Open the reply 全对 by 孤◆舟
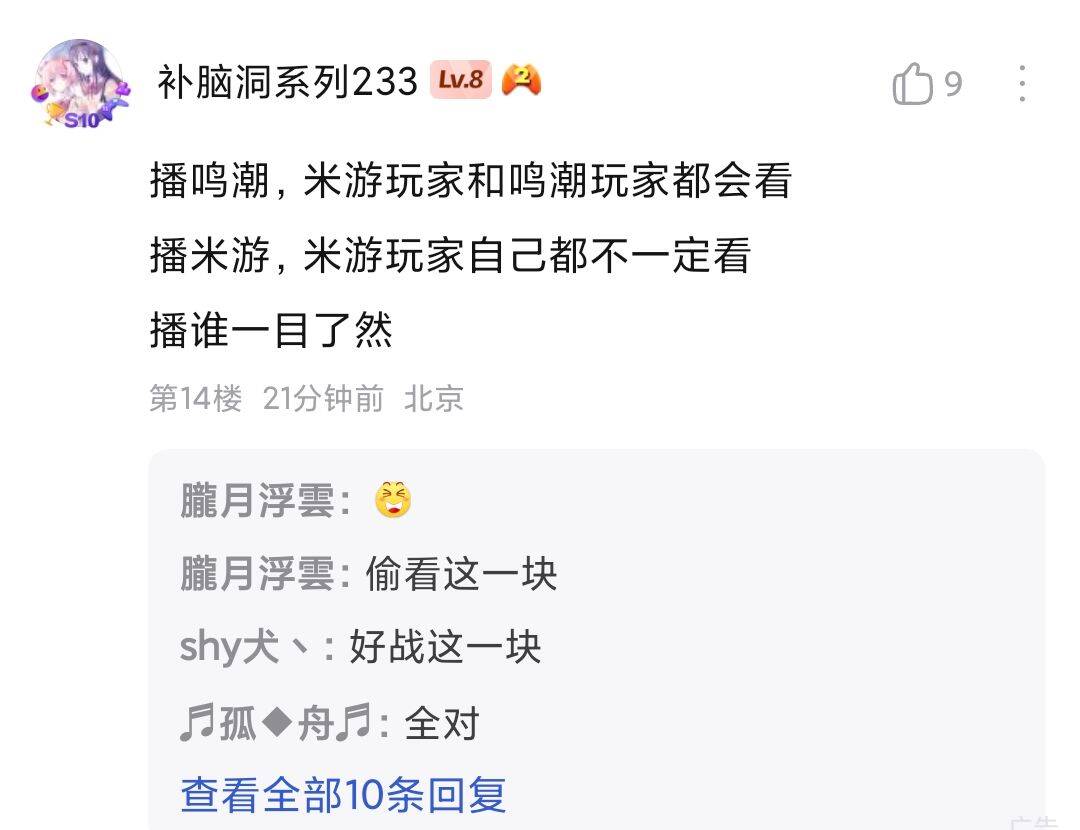This screenshot has width=1080, height=830. point(441,723)
